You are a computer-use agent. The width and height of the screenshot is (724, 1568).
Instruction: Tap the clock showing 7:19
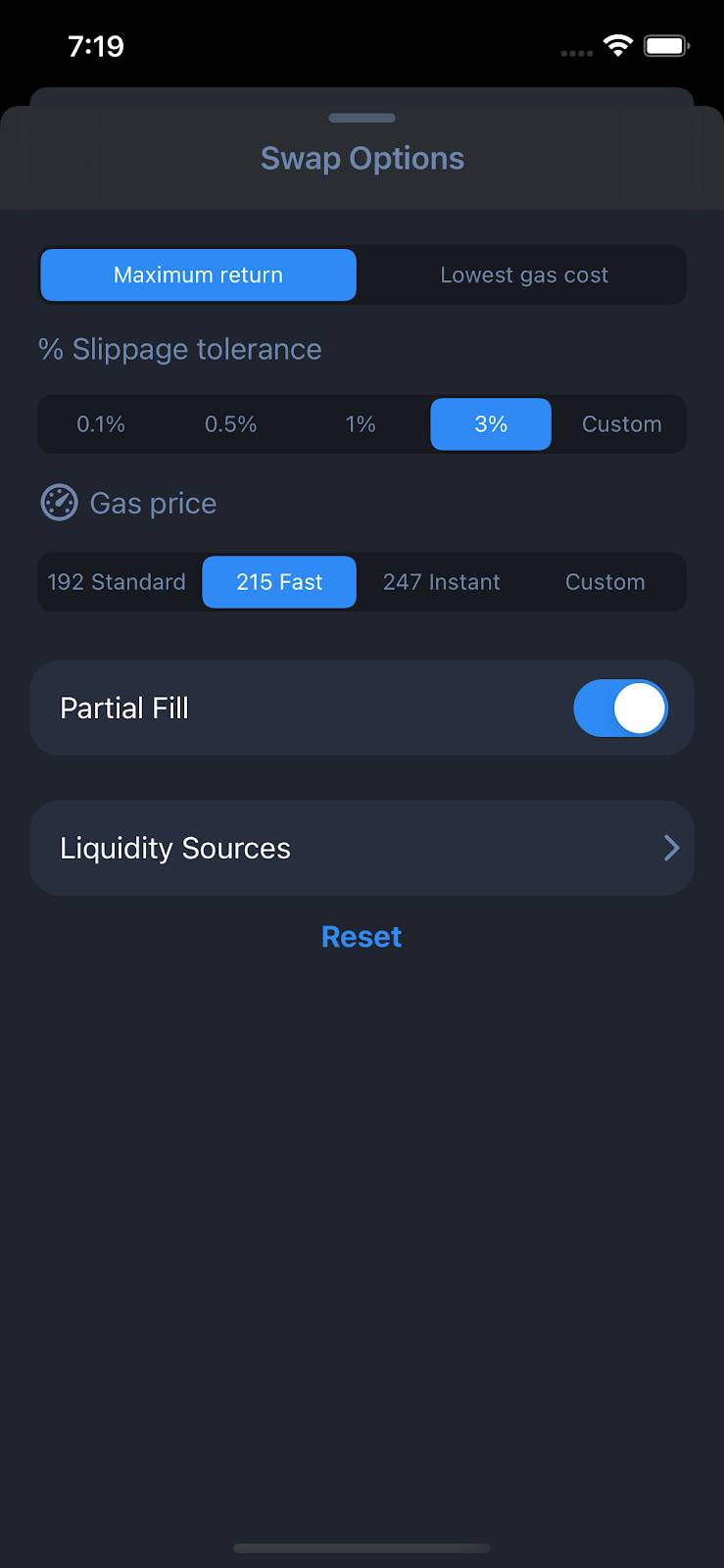coord(96,45)
